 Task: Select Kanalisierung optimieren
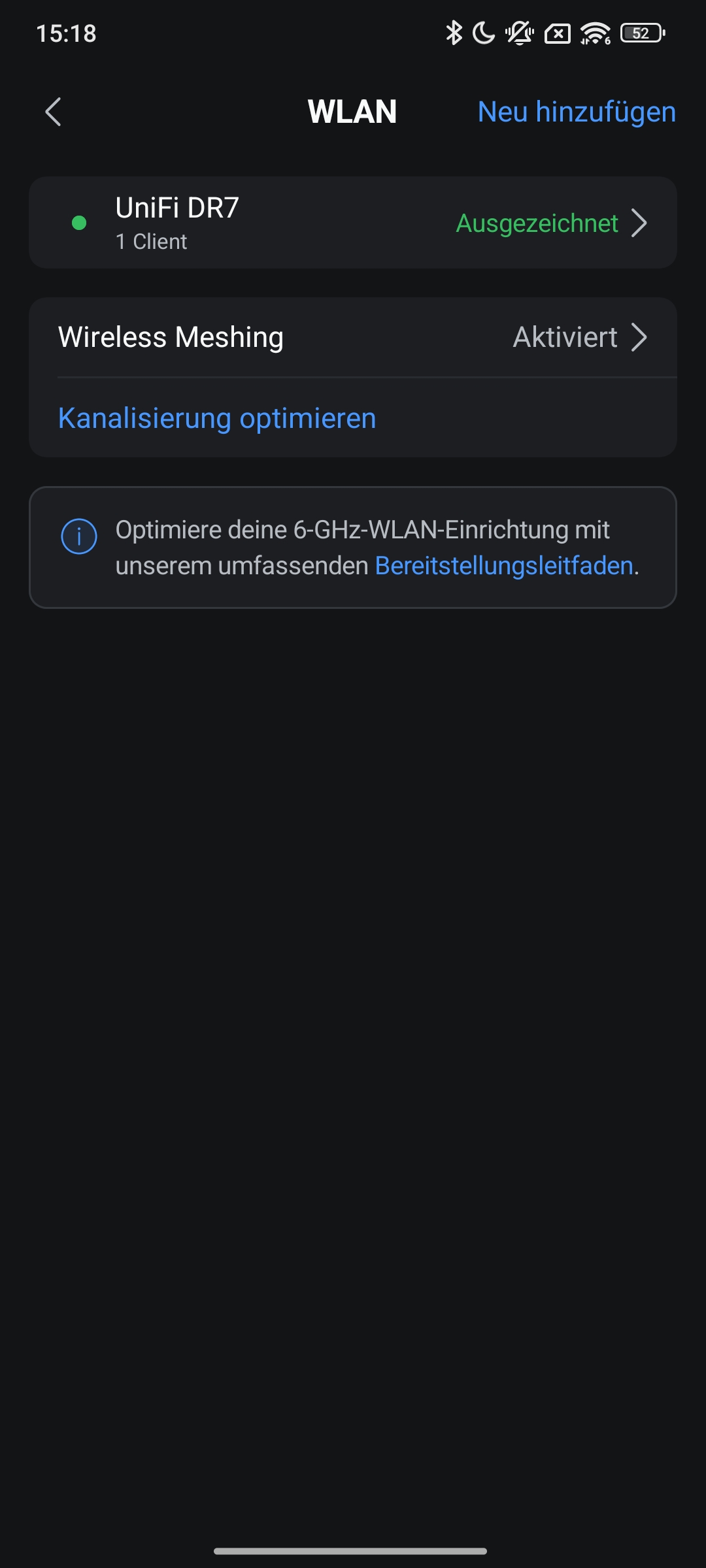coord(217,418)
